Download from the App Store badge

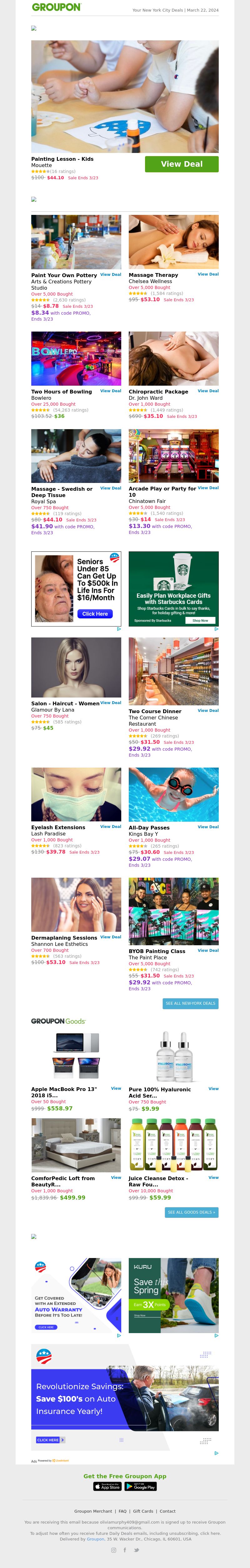click(x=108, y=1486)
